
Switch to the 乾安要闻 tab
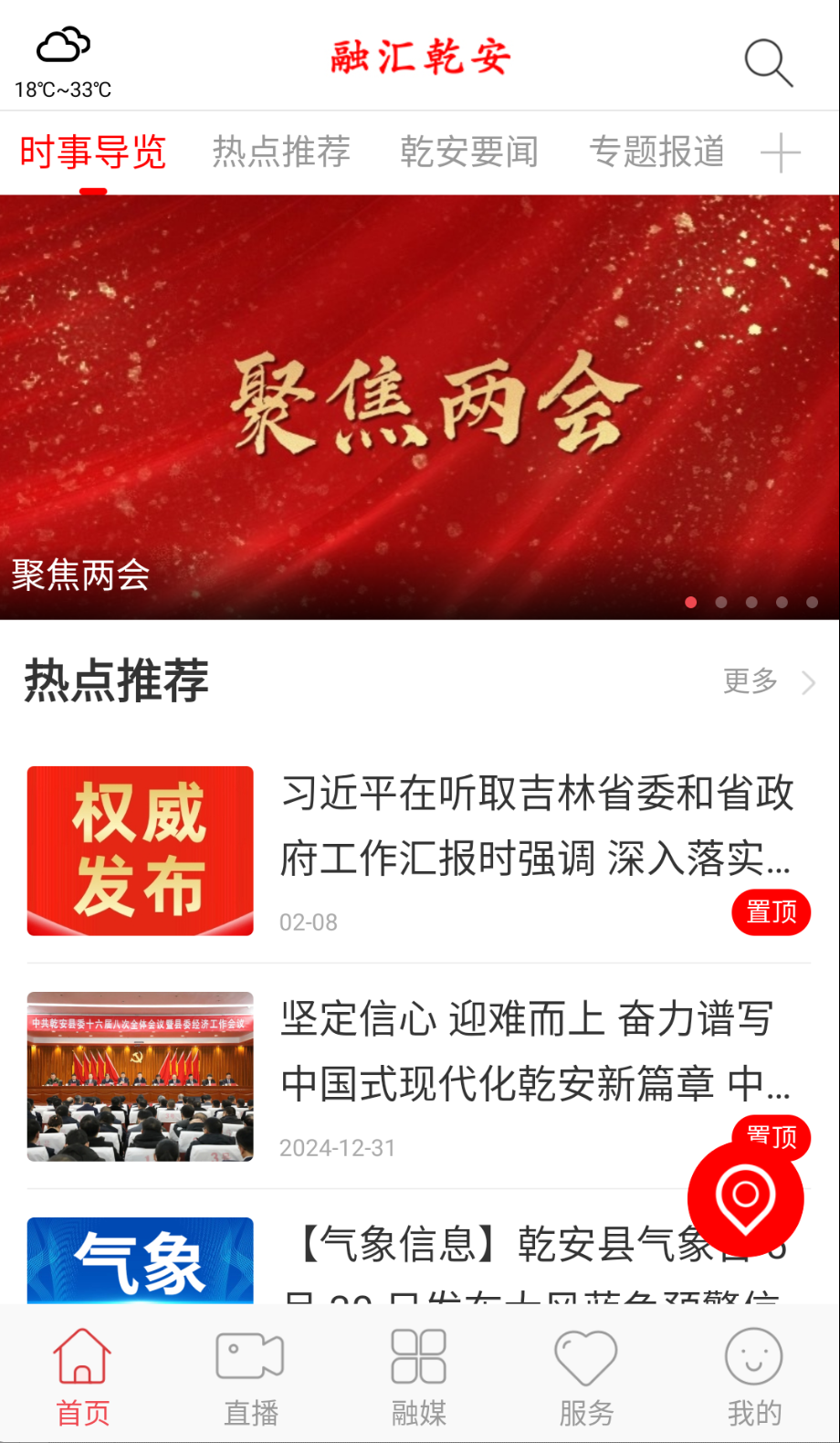pos(469,152)
